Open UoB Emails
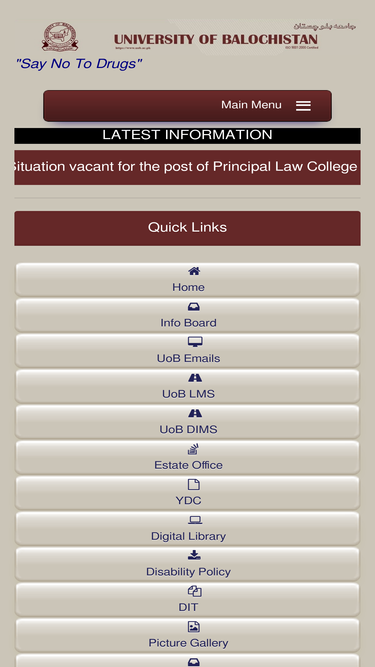375x667 pixels. pyautogui.click(x=188, y=351)
